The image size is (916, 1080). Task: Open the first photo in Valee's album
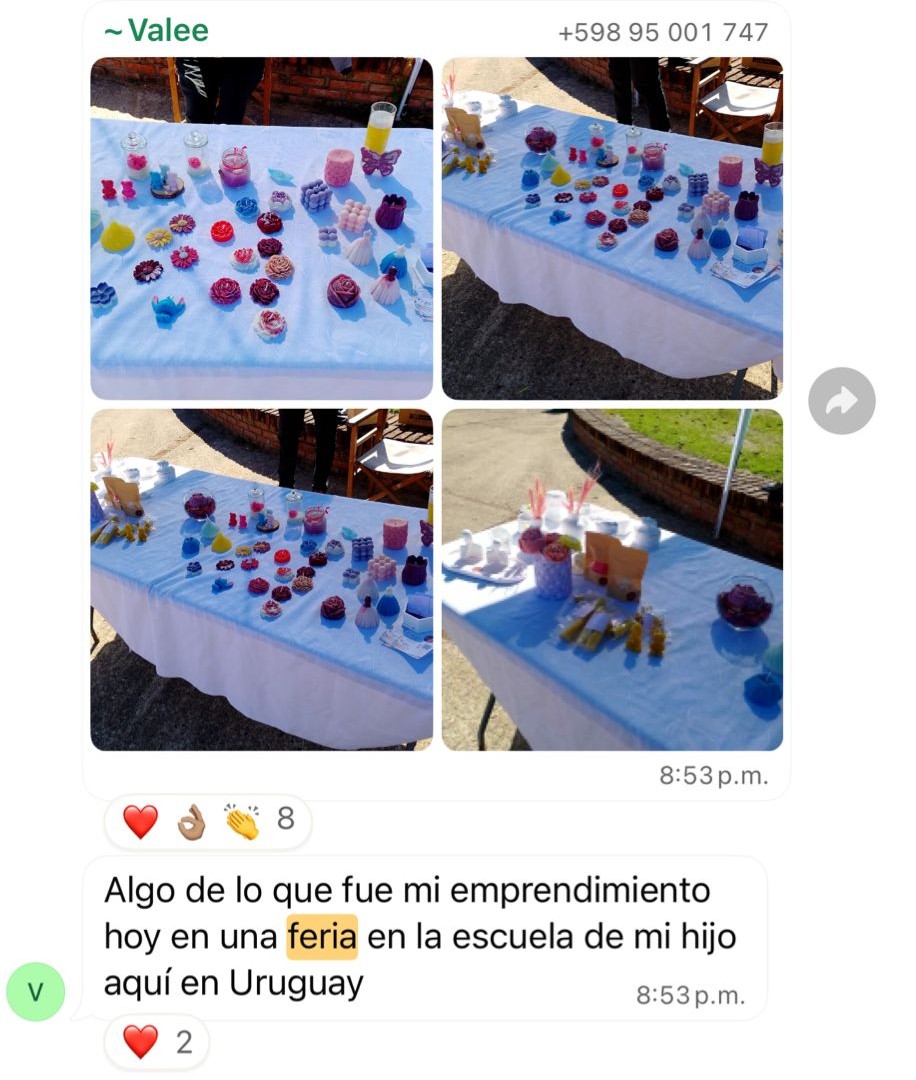coord(262,228)
